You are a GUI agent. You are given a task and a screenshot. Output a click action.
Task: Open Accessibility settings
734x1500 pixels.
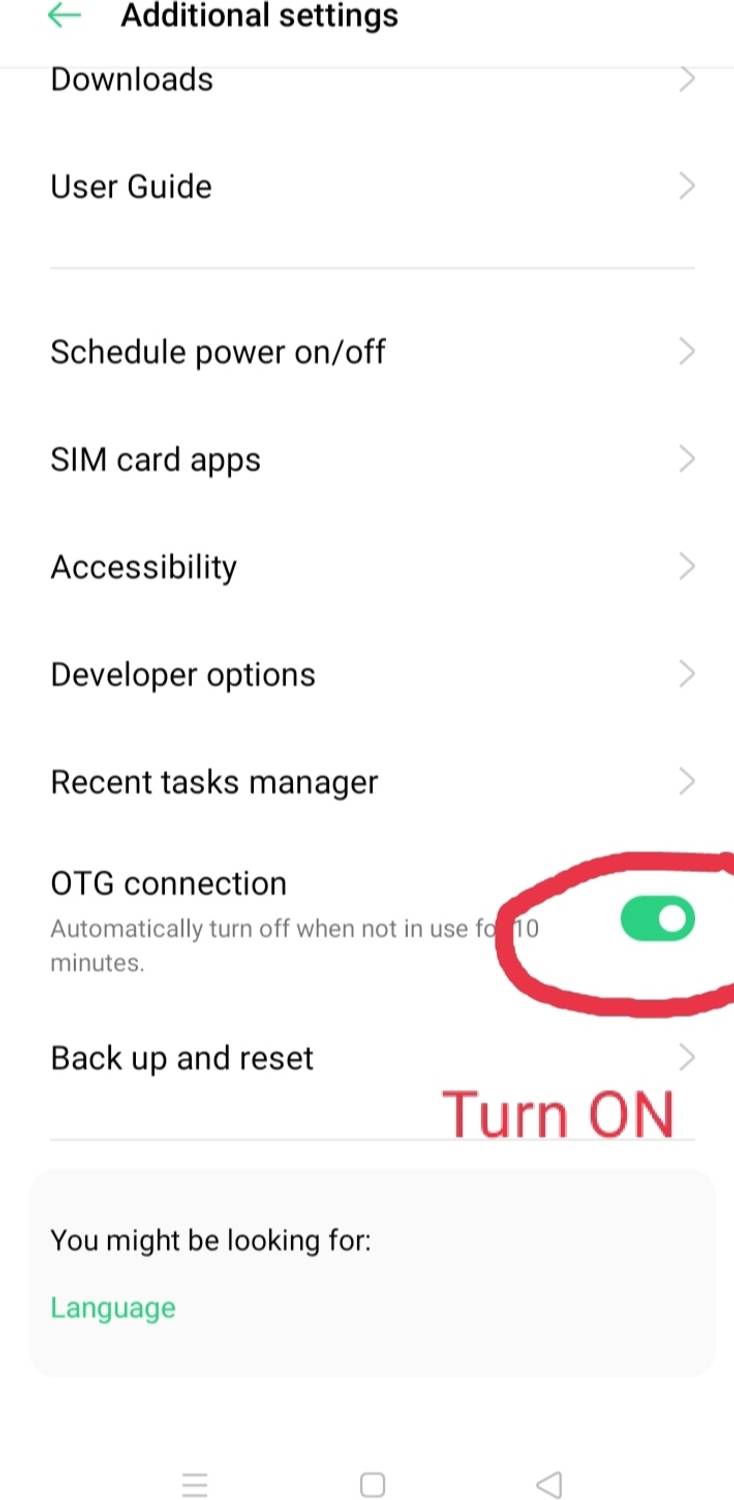click(x=367, y=567)
